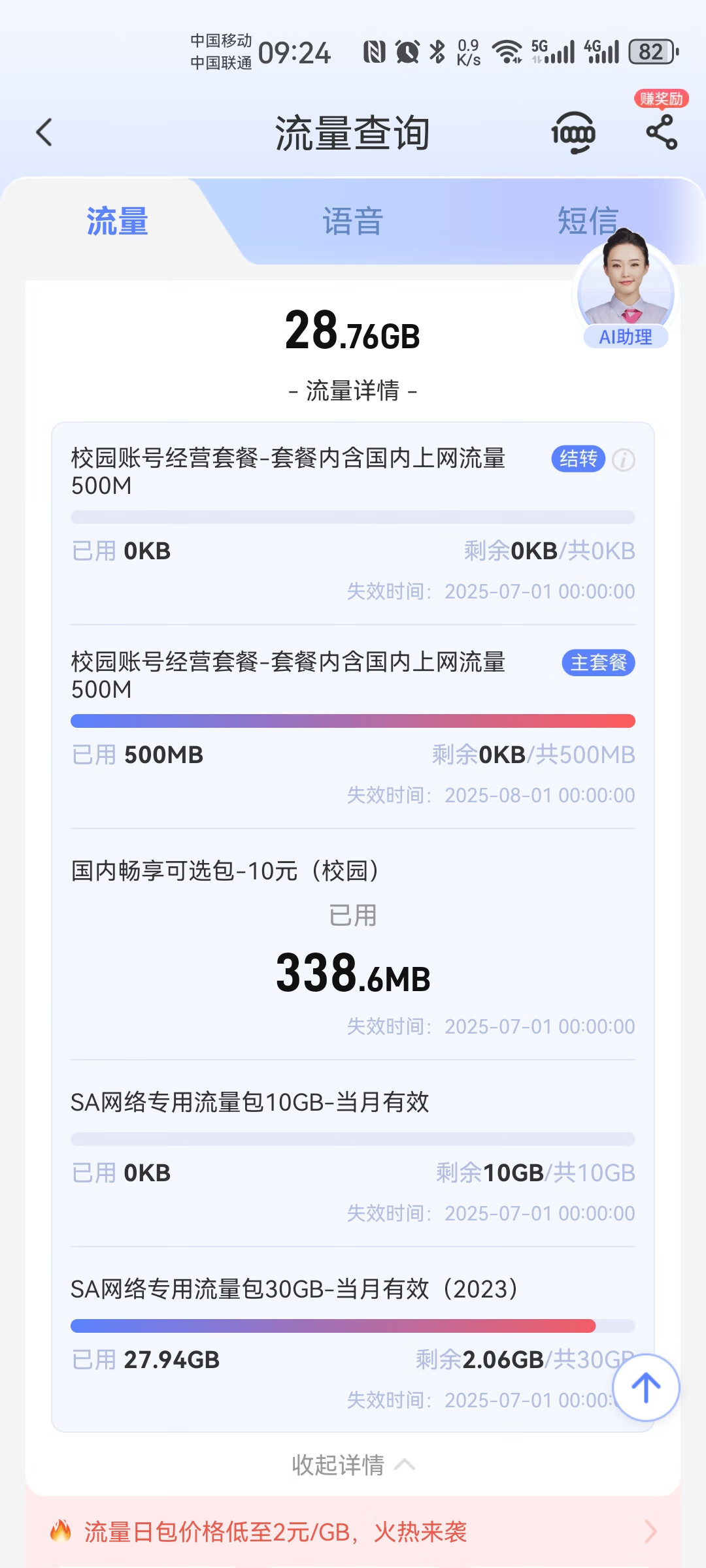This screenshot has height=1568, width=706.
Task: Open the 流量日包 2元/GB promotion banner
Action: (x=353, y=1532)
